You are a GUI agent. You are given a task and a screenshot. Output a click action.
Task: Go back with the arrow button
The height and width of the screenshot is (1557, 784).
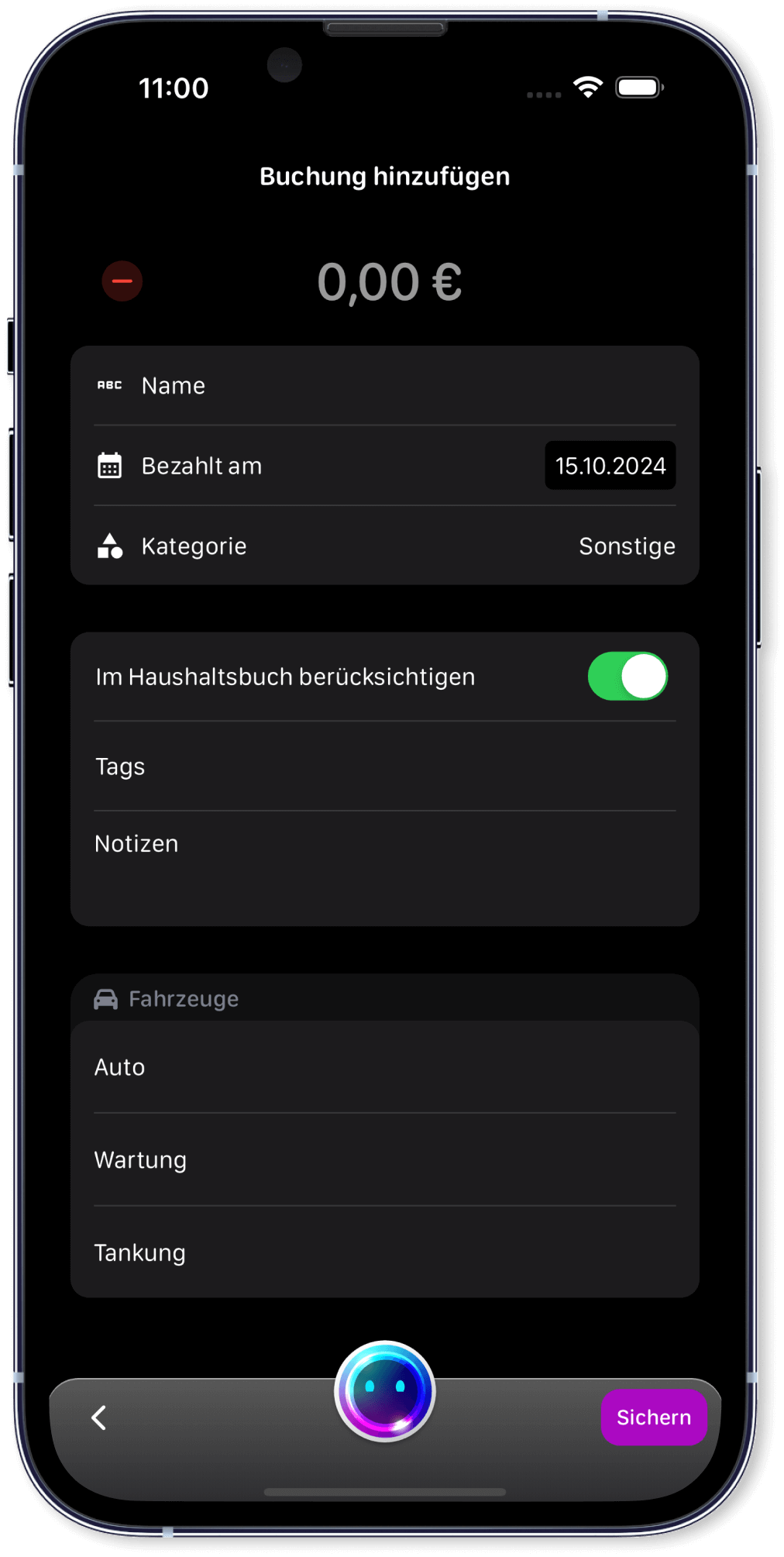tap(99, 1417)
